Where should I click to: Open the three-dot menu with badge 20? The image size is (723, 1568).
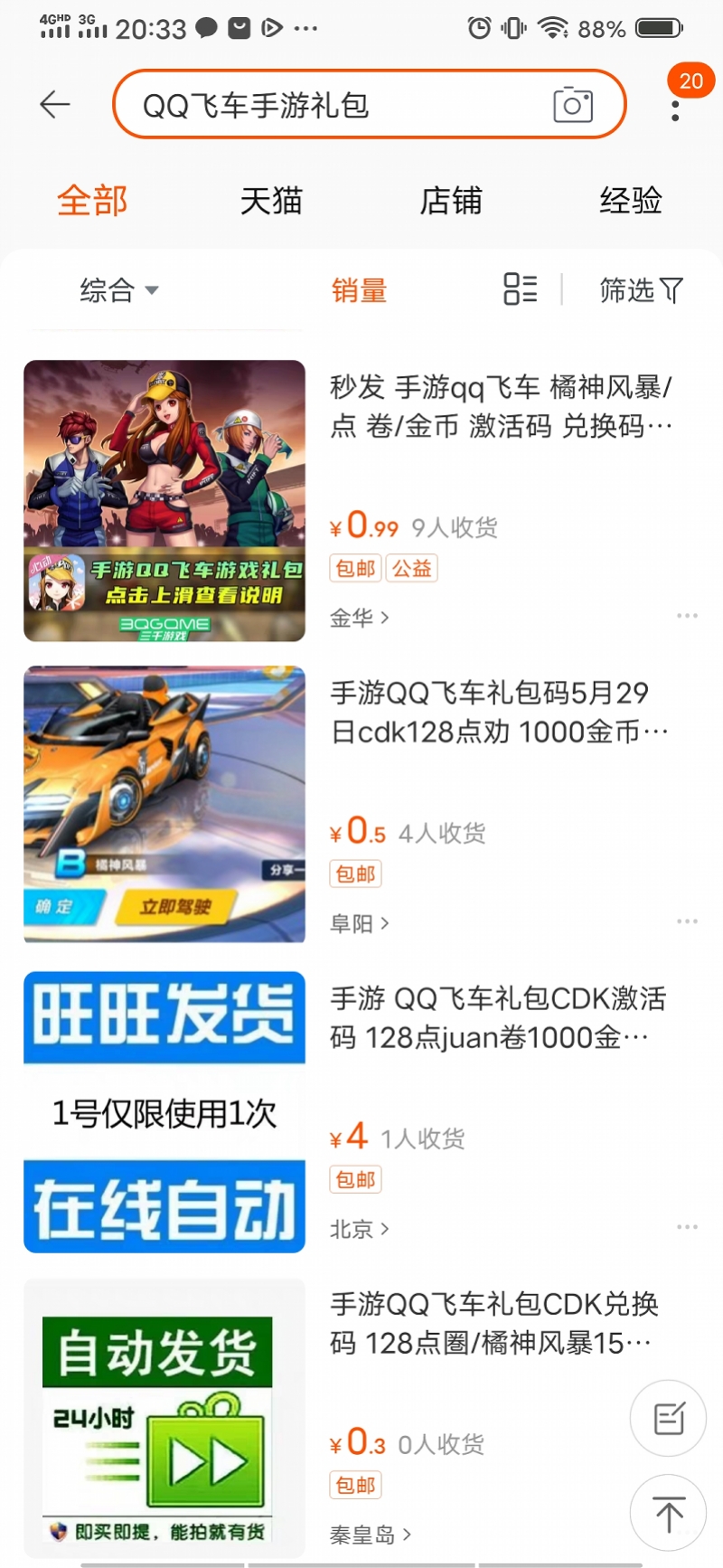click(x=676, y=113)
